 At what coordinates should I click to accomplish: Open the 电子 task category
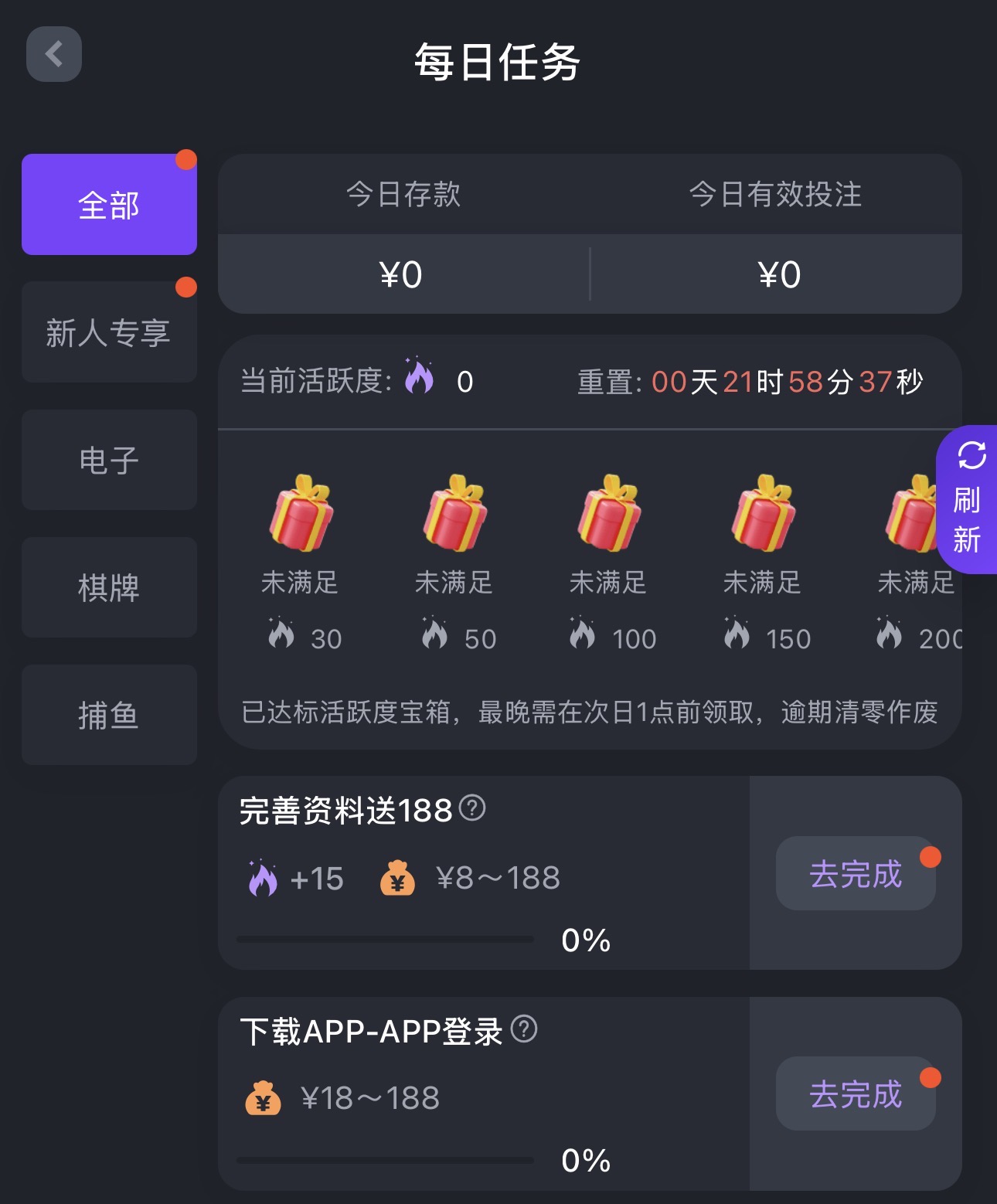(x=109, y=460)
